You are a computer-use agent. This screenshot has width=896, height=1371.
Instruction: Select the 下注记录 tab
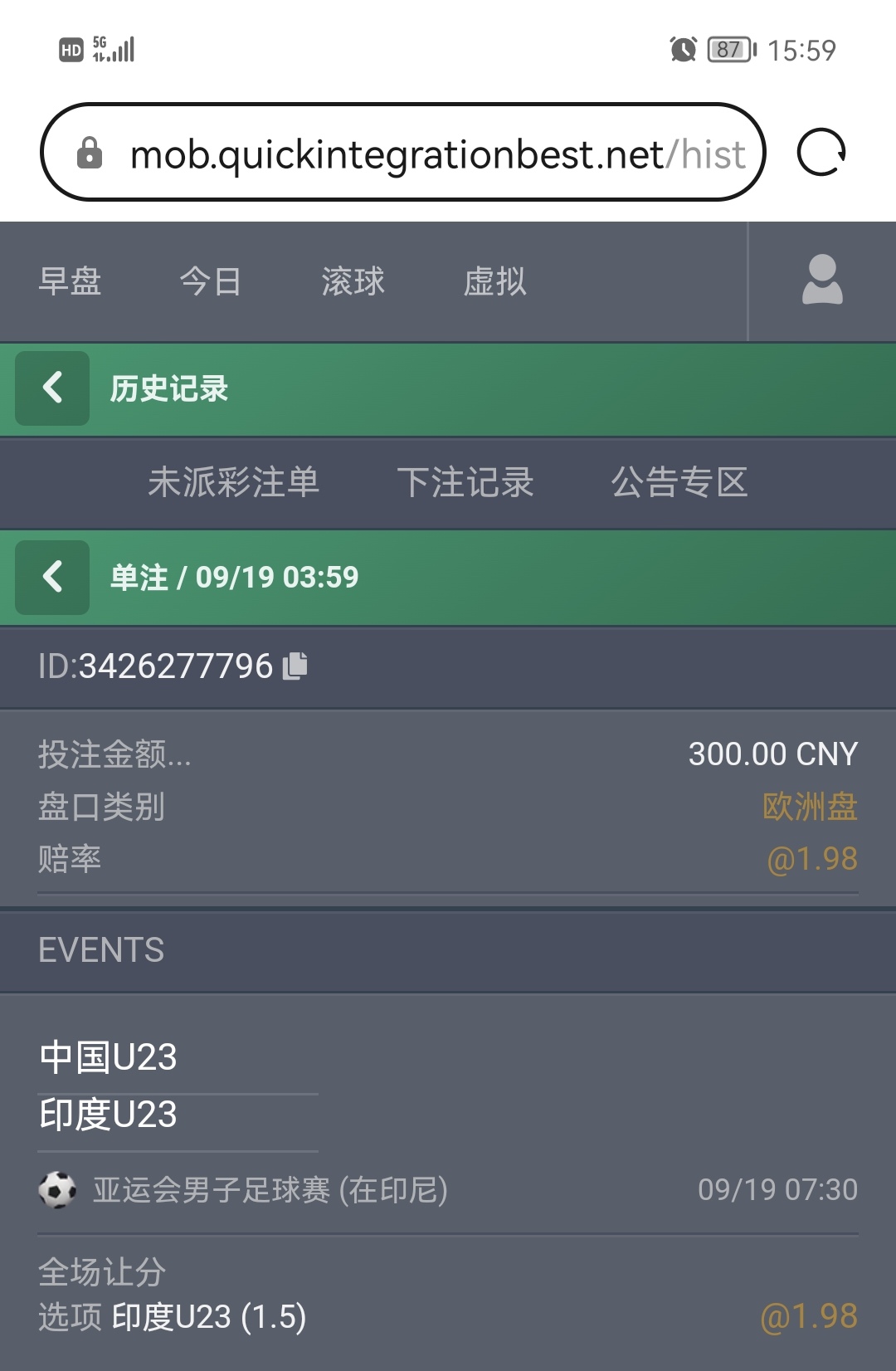pyautogui.click(x=465, y=482)
